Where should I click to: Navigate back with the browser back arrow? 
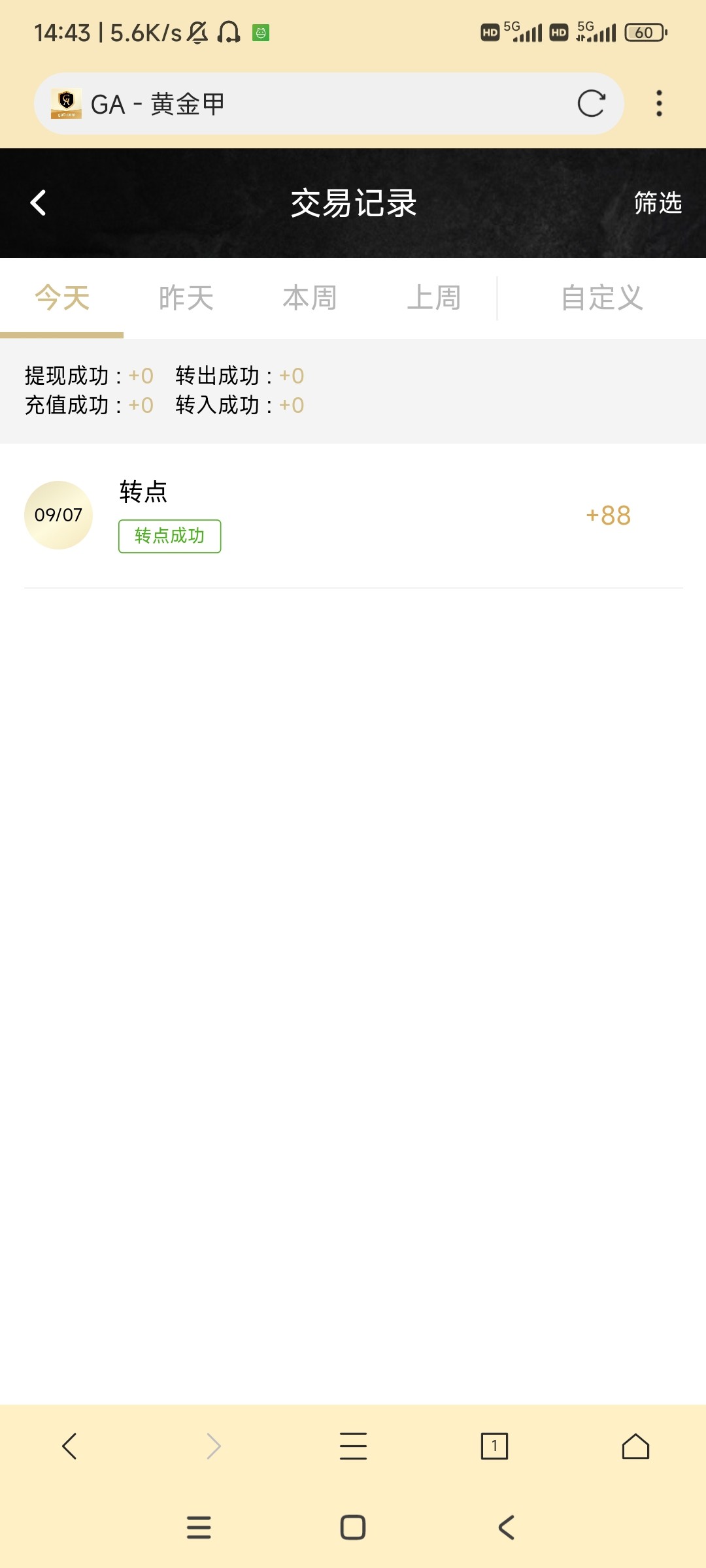[x=70, y=1446]
